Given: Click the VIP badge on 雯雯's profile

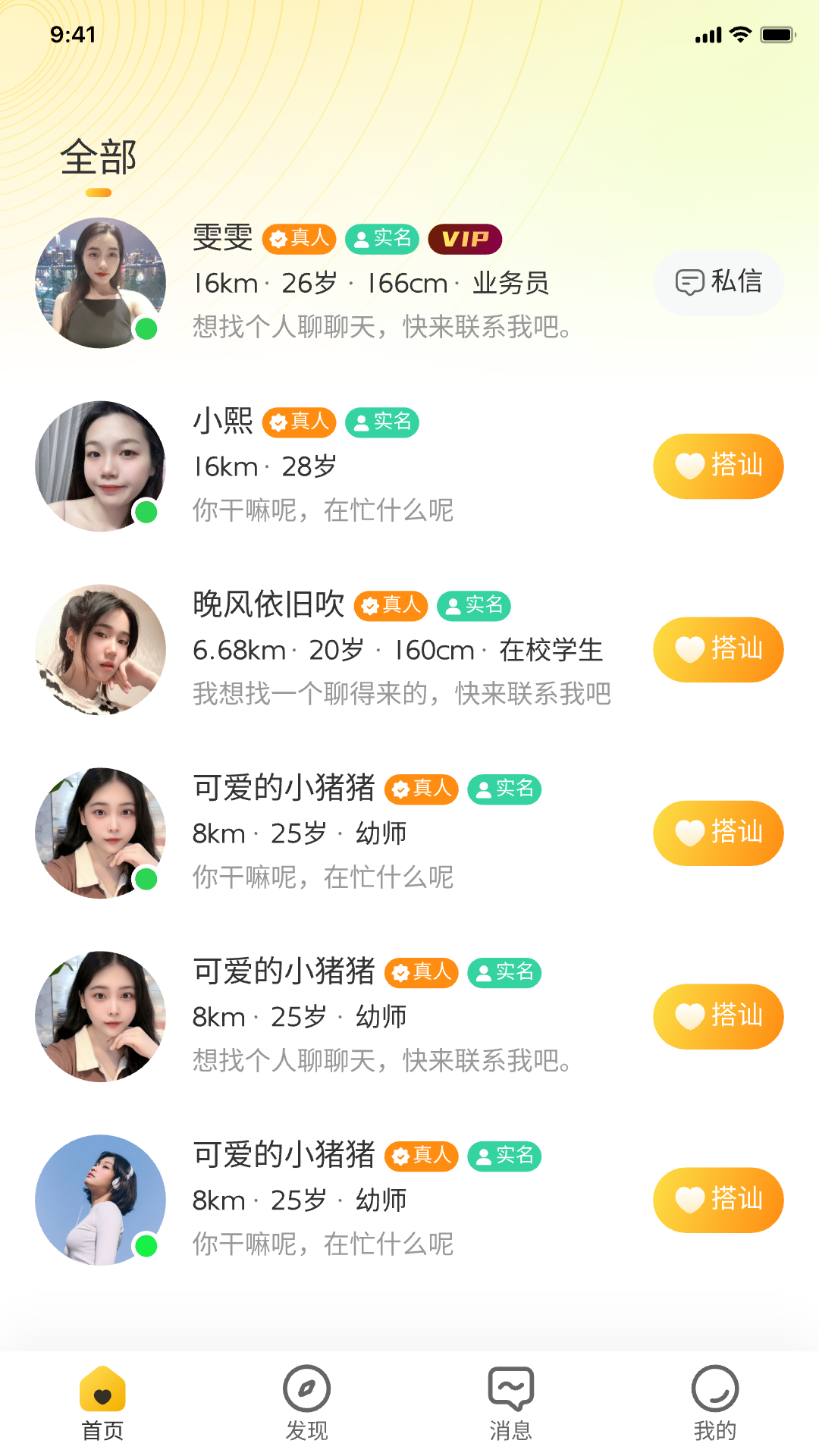Looking at the screenshot, I should 466,238.
